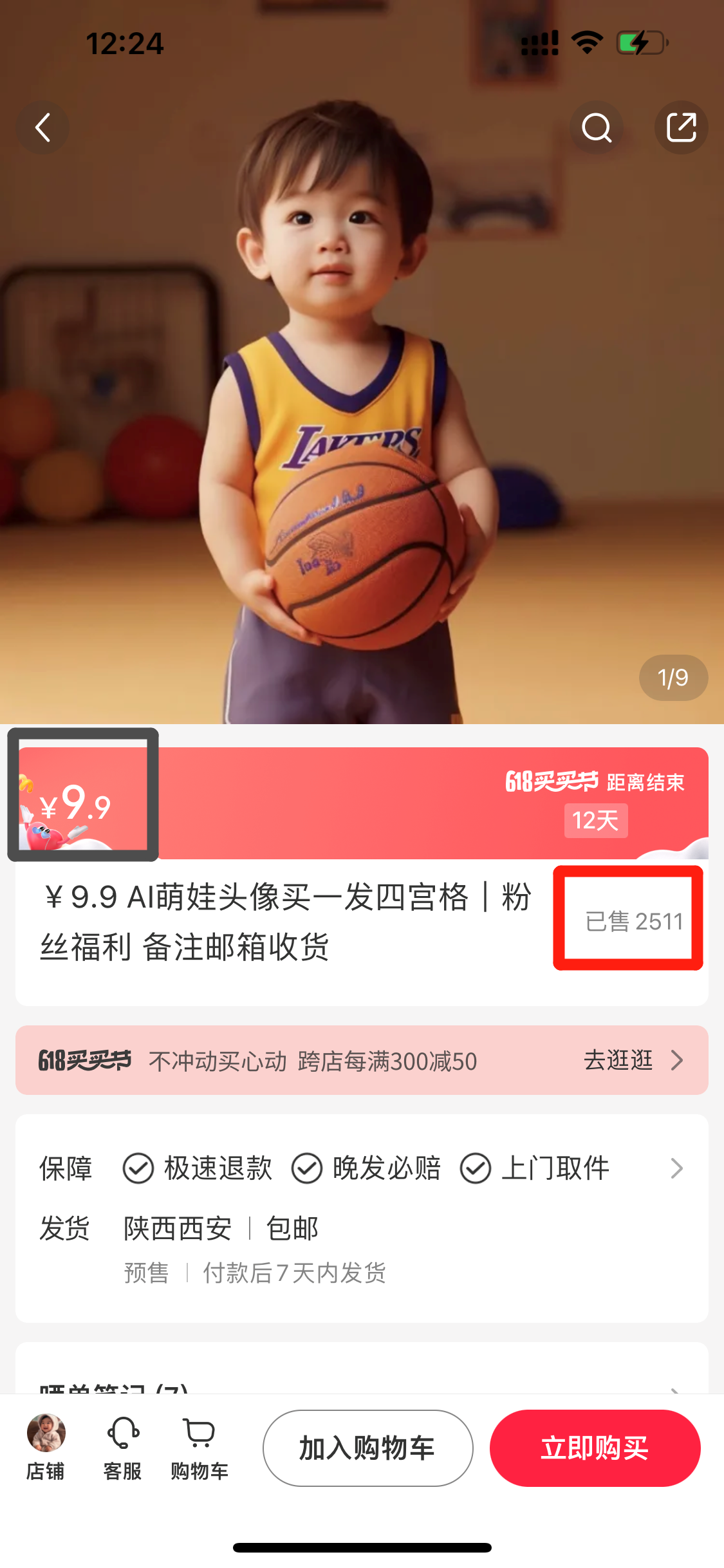Tap 去逛逛 on the 618 promotion banner

(632, 1060)
